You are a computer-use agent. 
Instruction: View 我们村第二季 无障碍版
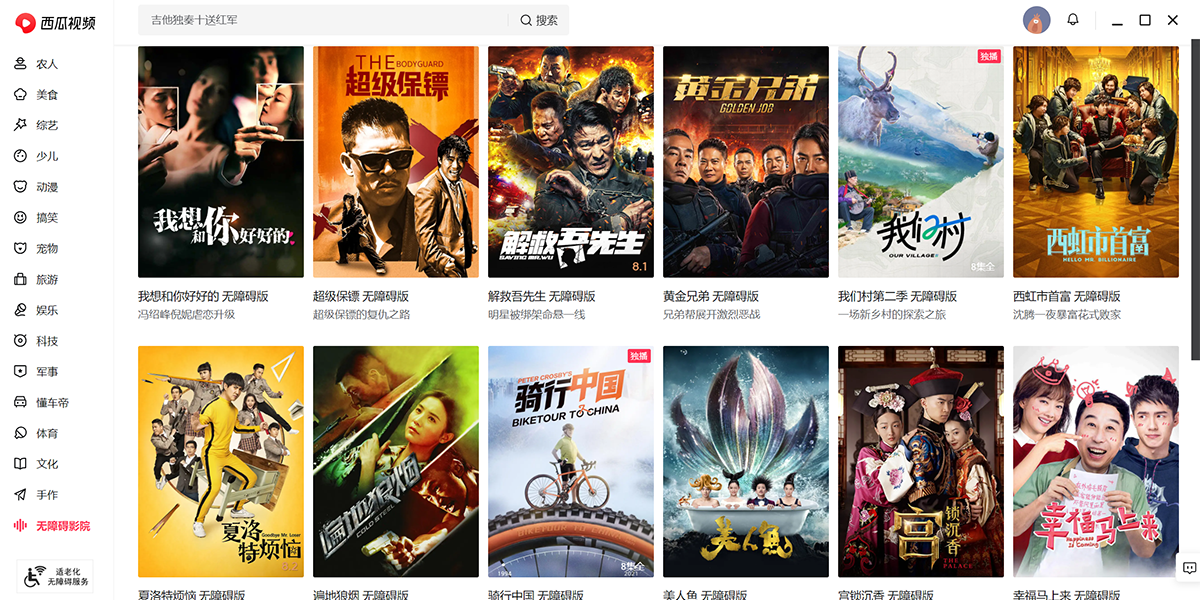pos(920,162)
